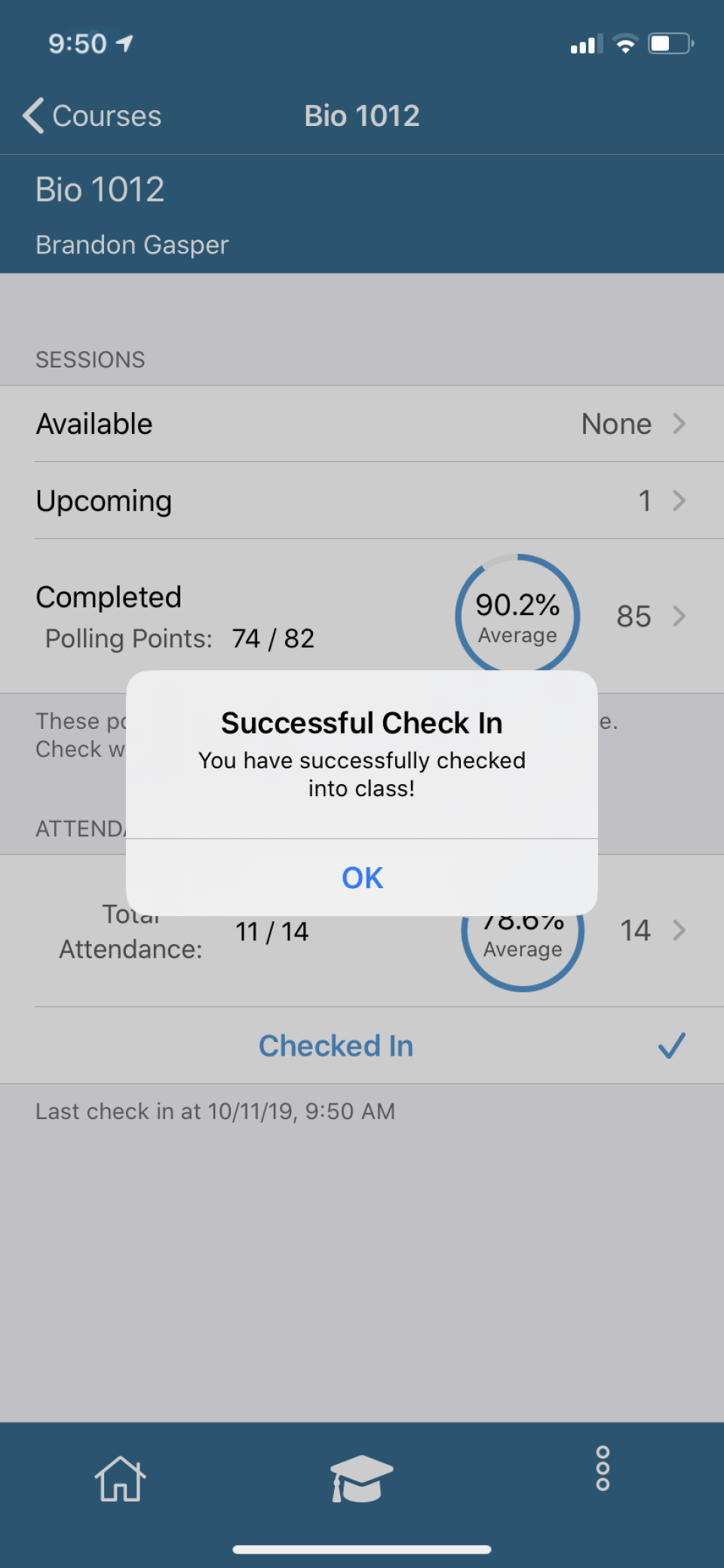Open the Upcoming sessions row
The image size is (724, 1568).
click(x=362, y=501)
